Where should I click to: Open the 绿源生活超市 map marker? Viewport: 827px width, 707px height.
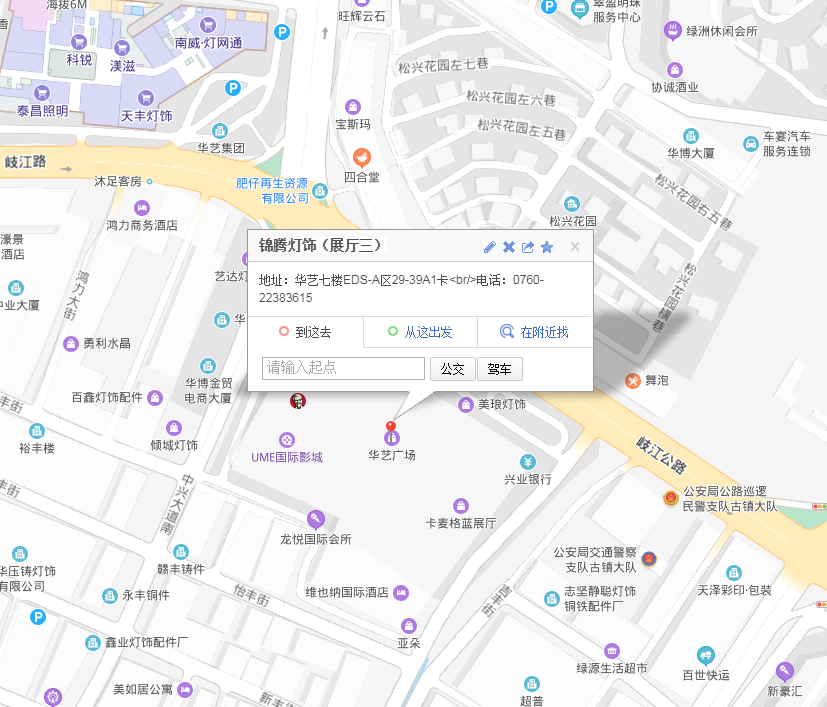point(612,651)
